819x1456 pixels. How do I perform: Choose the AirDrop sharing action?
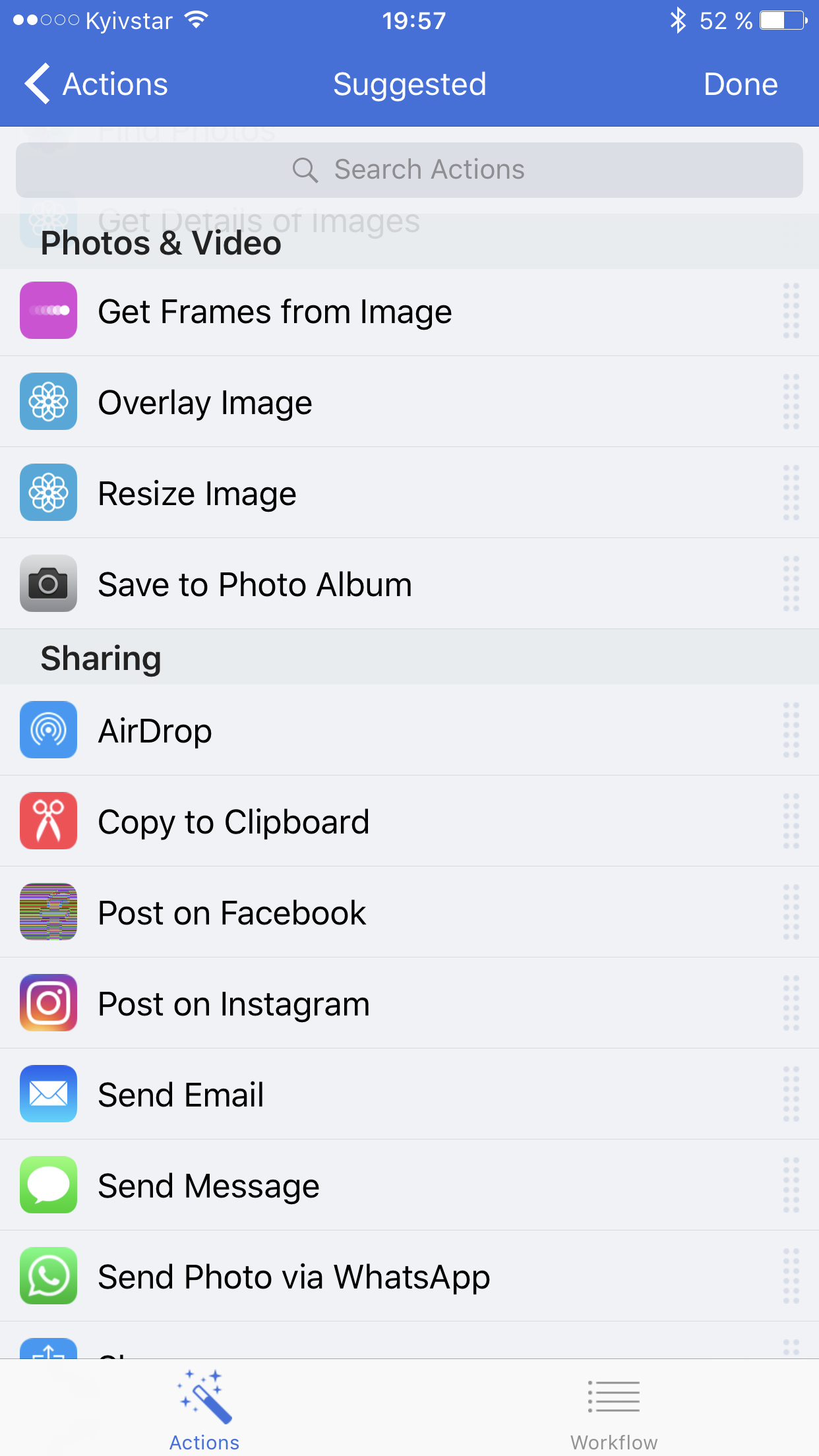point(409,731)
